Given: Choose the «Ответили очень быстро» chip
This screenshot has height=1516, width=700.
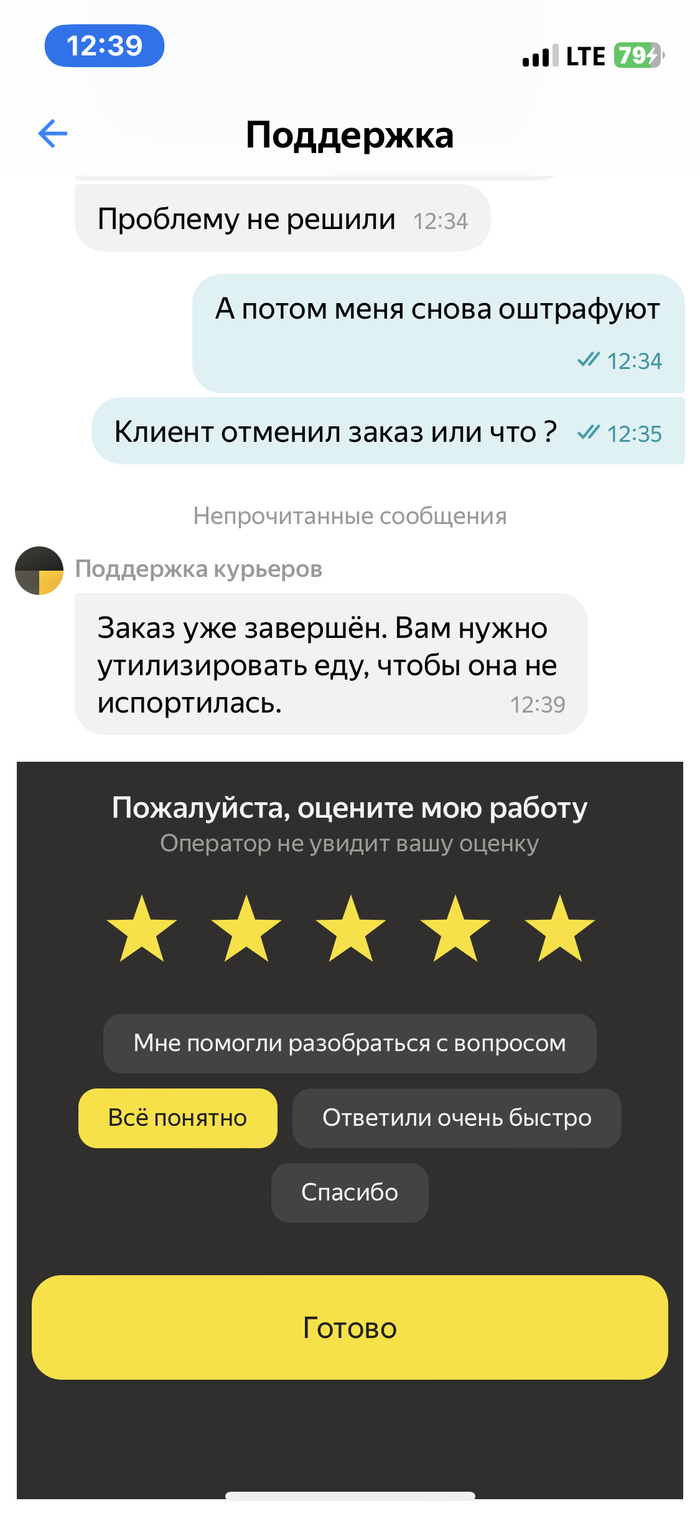Looking at the screenshot, I should tap(456, 1118).
